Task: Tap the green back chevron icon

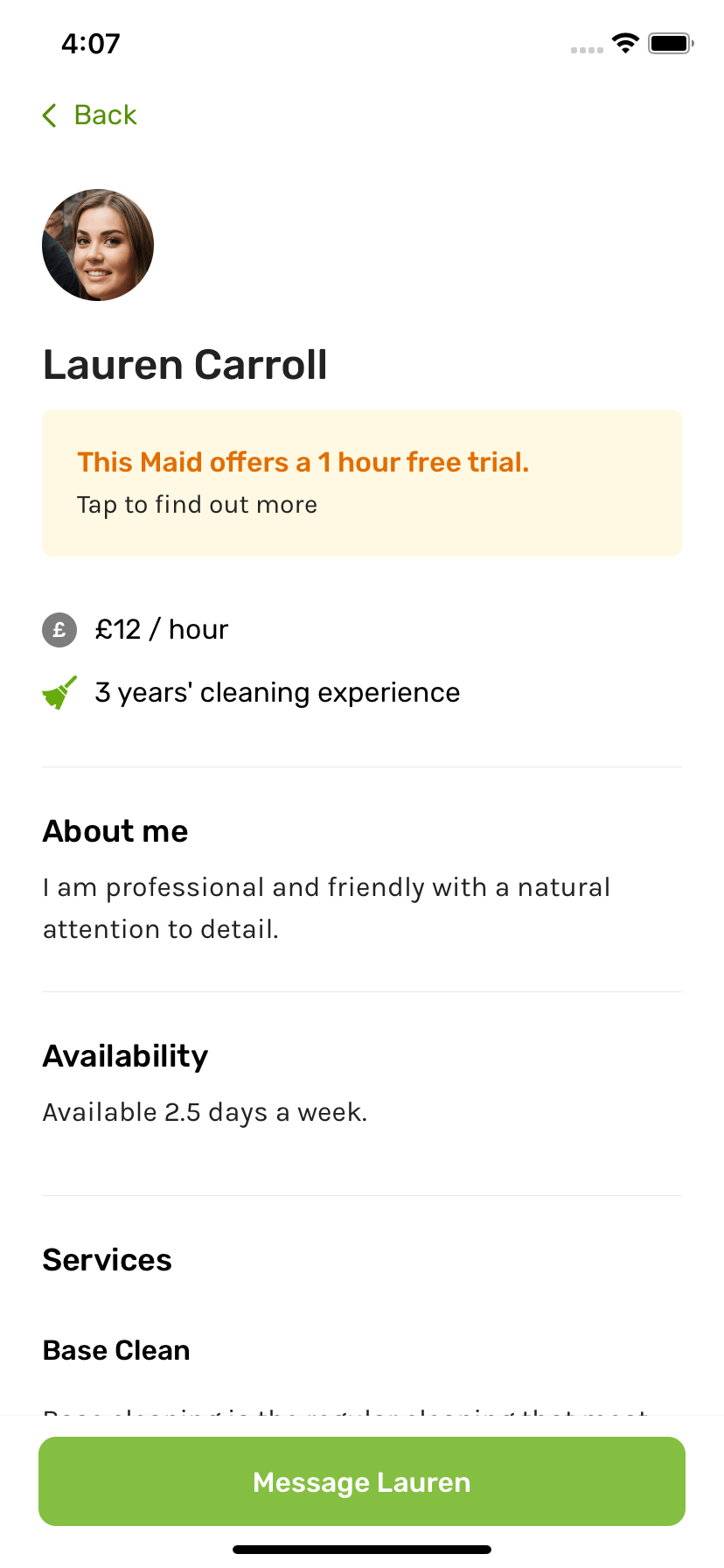Action: [50, 115]
